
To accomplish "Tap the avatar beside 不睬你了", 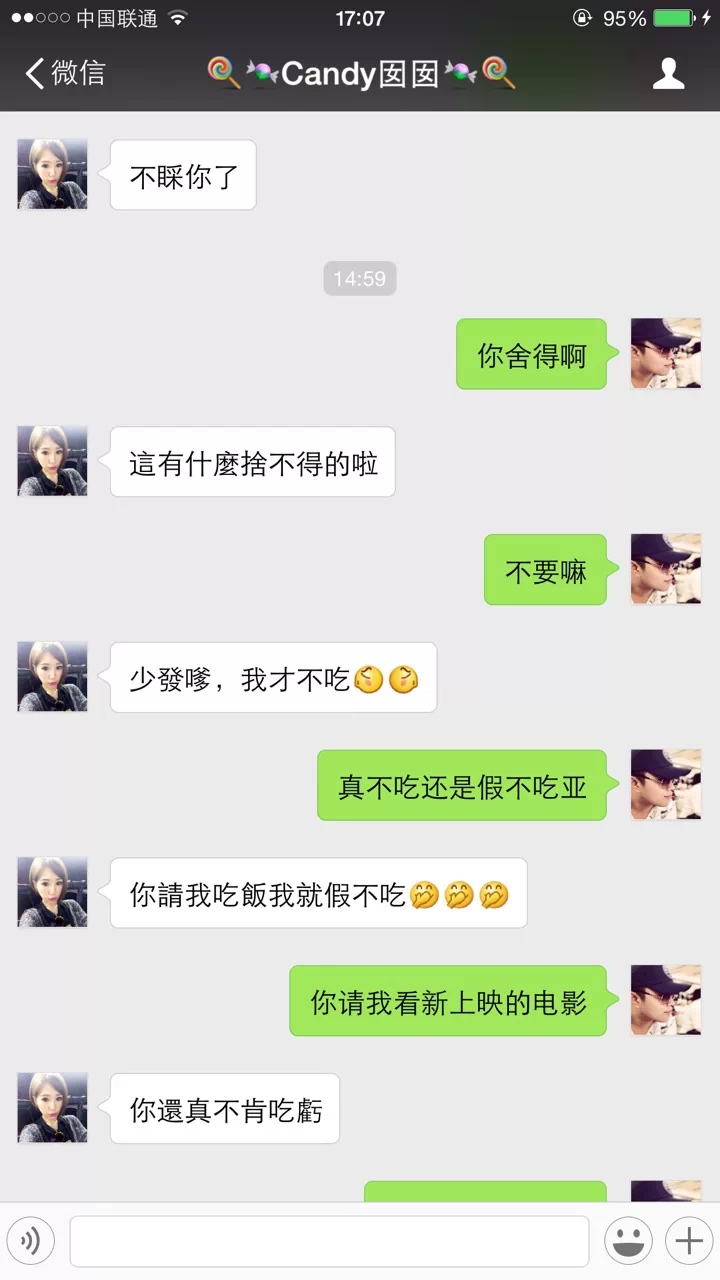I will pos(52,175).
